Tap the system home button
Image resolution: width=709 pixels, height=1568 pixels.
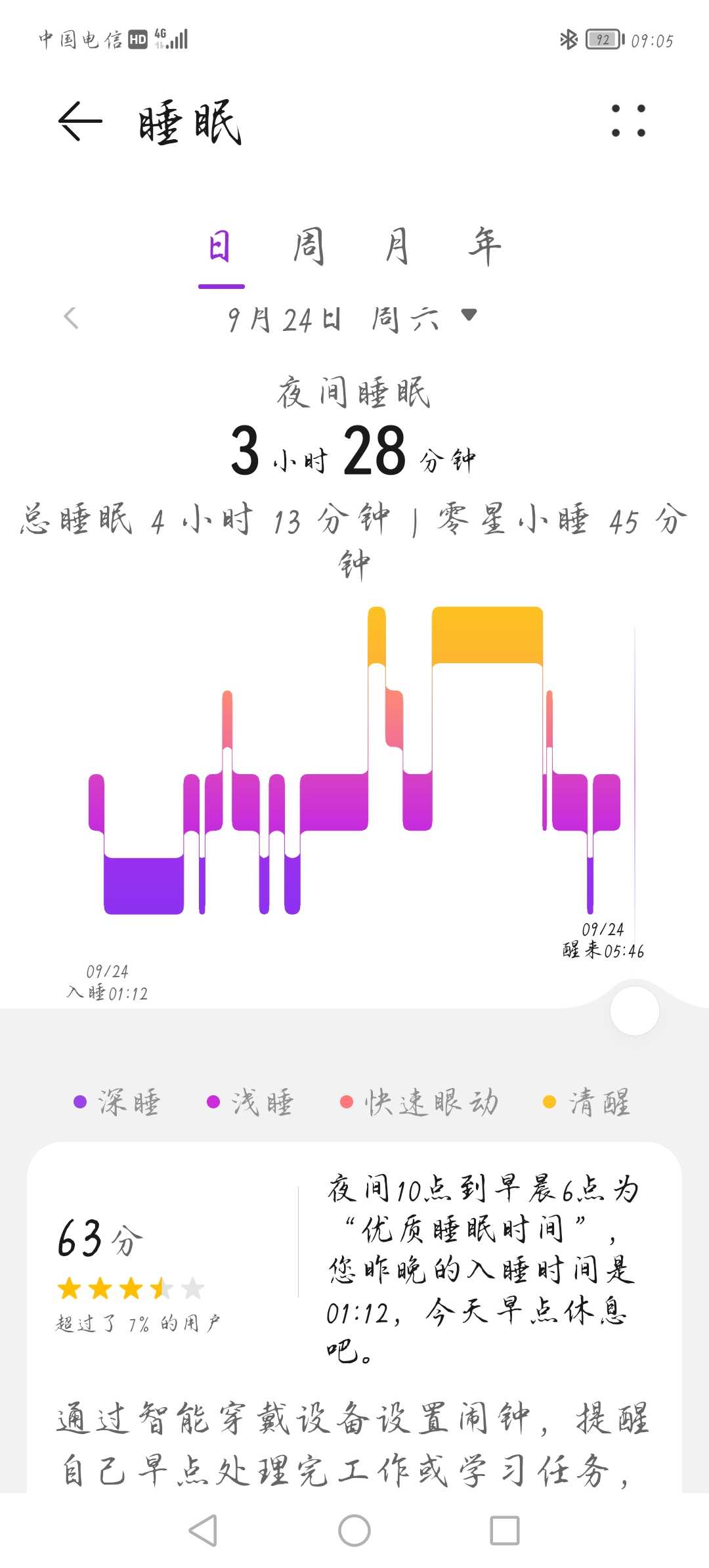(354, 1531)
